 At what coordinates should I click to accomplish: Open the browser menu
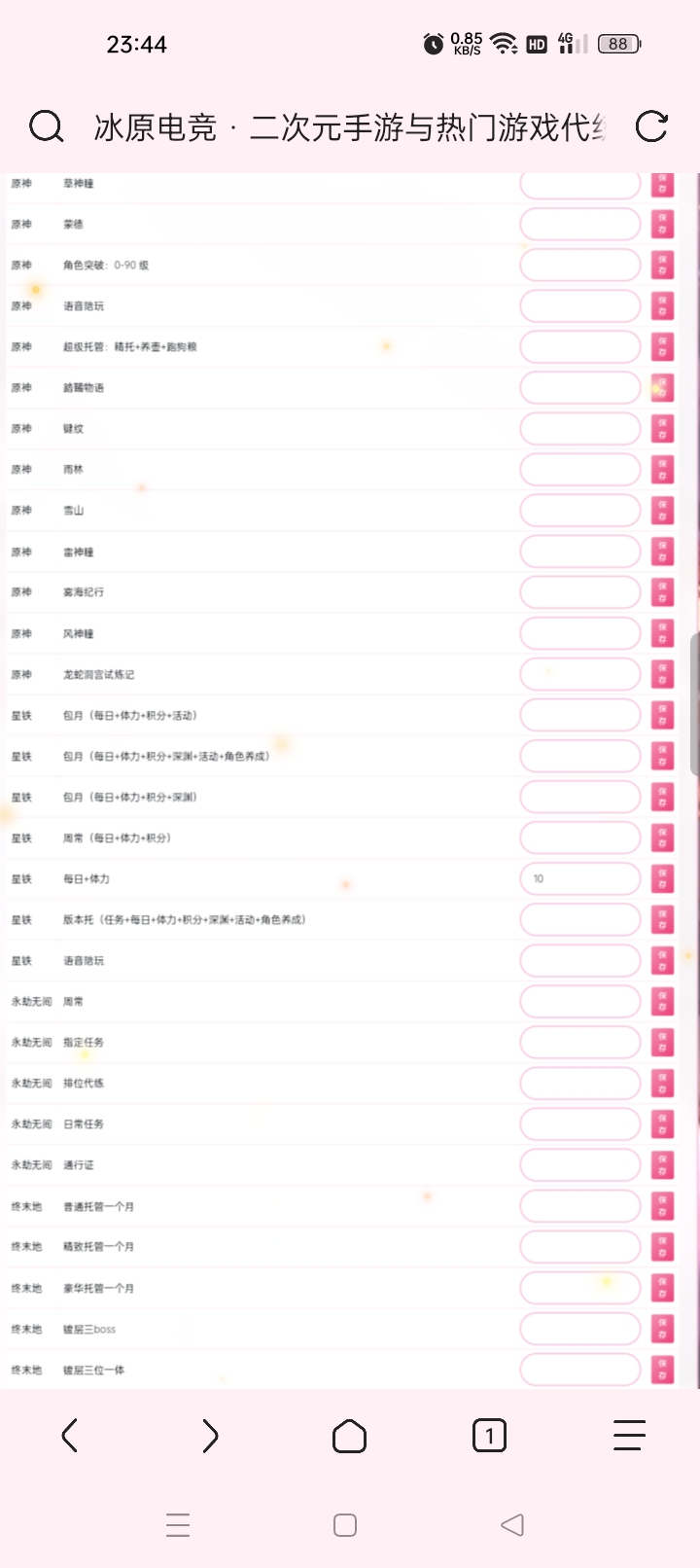[629, 1436]
